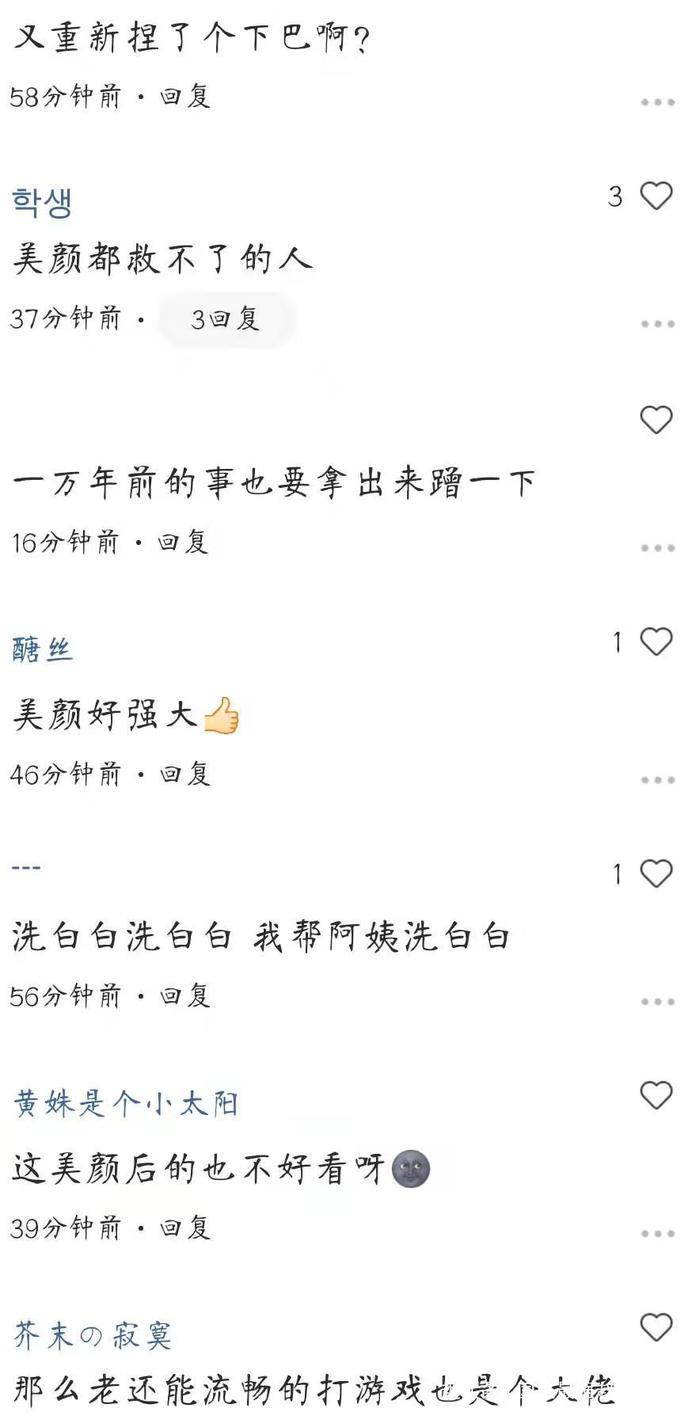Open more options for the 39分钟前 comment
Screen dimensions: 700x1420
657,1234
